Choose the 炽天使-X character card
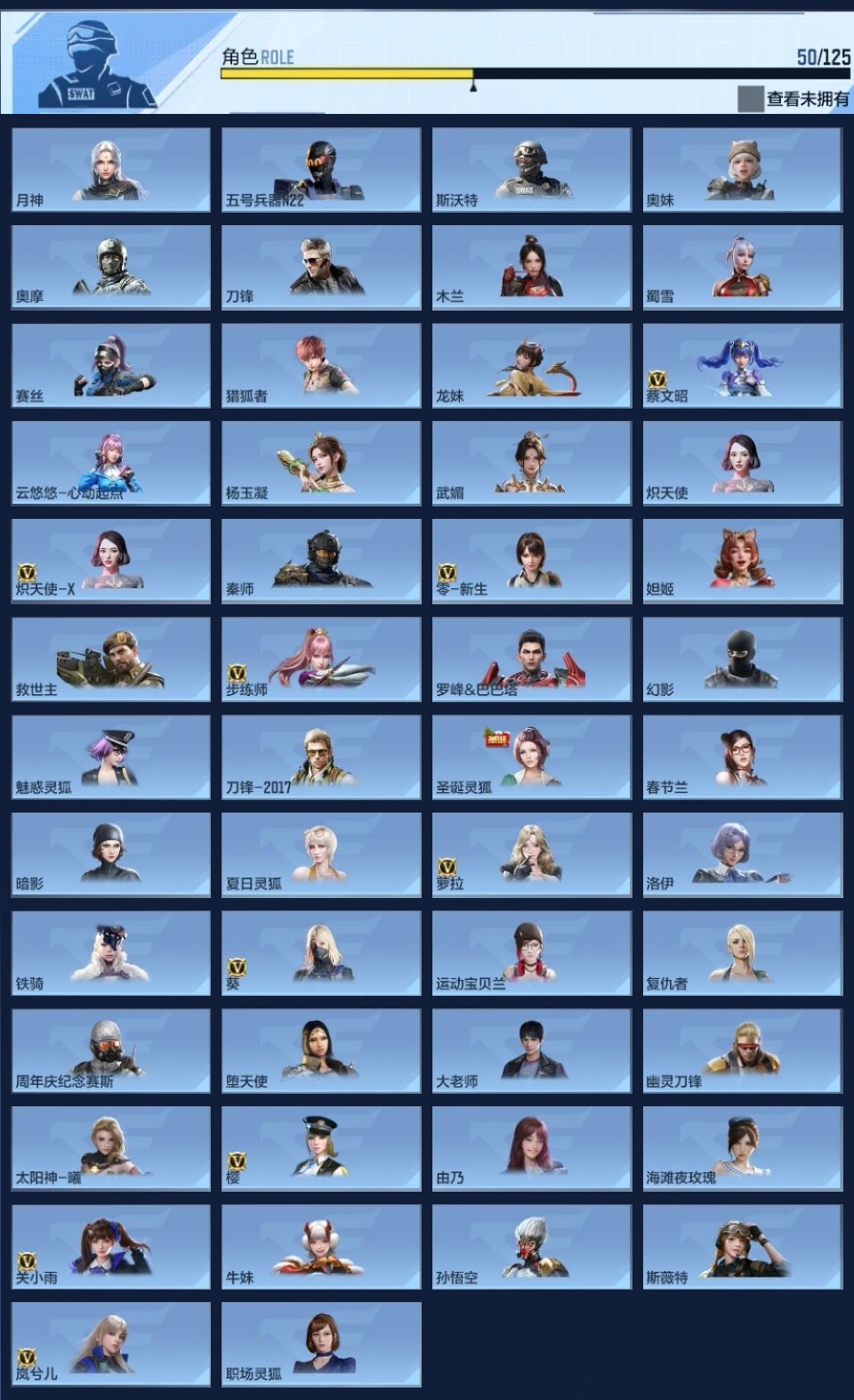 click(111, 562)
